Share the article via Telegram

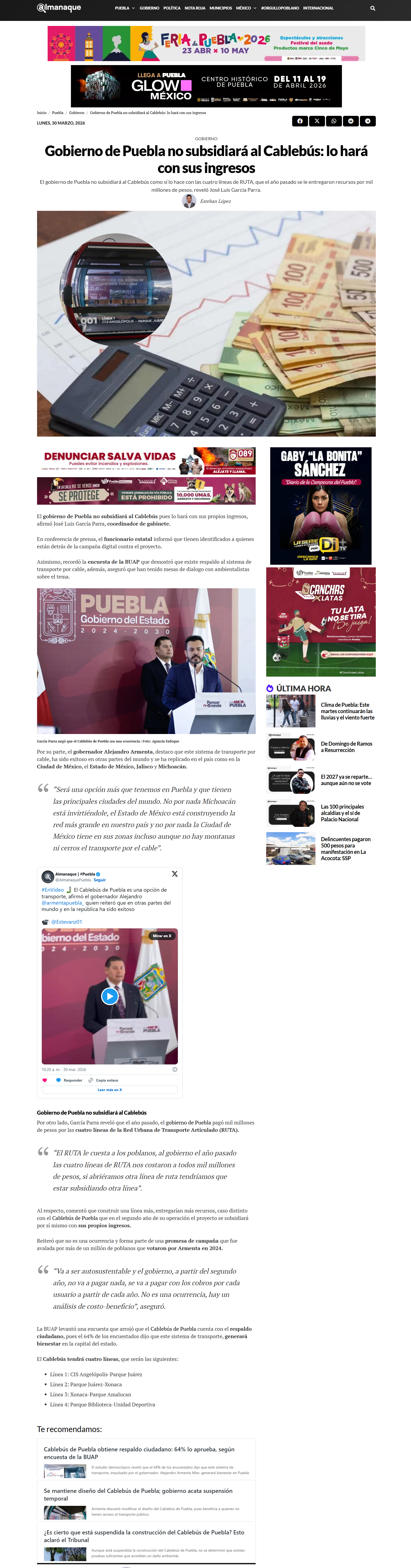(368, 121)
